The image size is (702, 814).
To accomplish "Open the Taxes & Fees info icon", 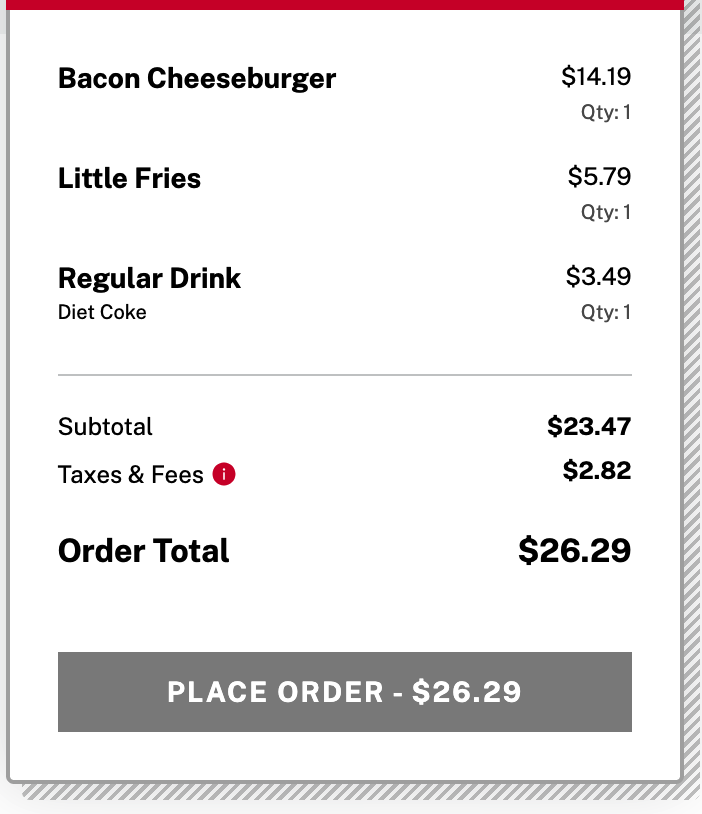I will pyautogui.click(x=224, y=475).
